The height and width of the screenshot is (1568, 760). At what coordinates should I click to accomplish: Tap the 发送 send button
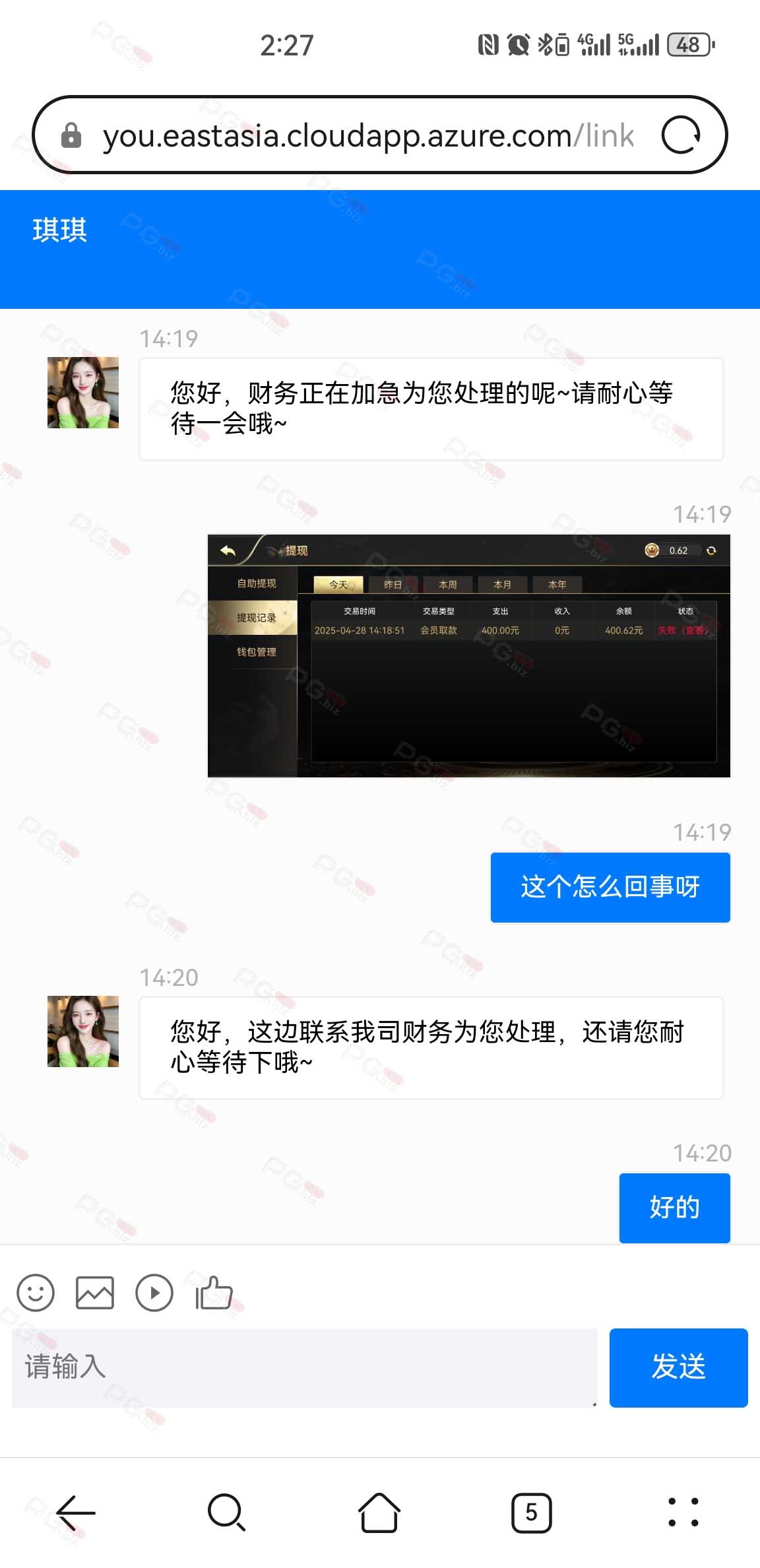click(678, 1367)
